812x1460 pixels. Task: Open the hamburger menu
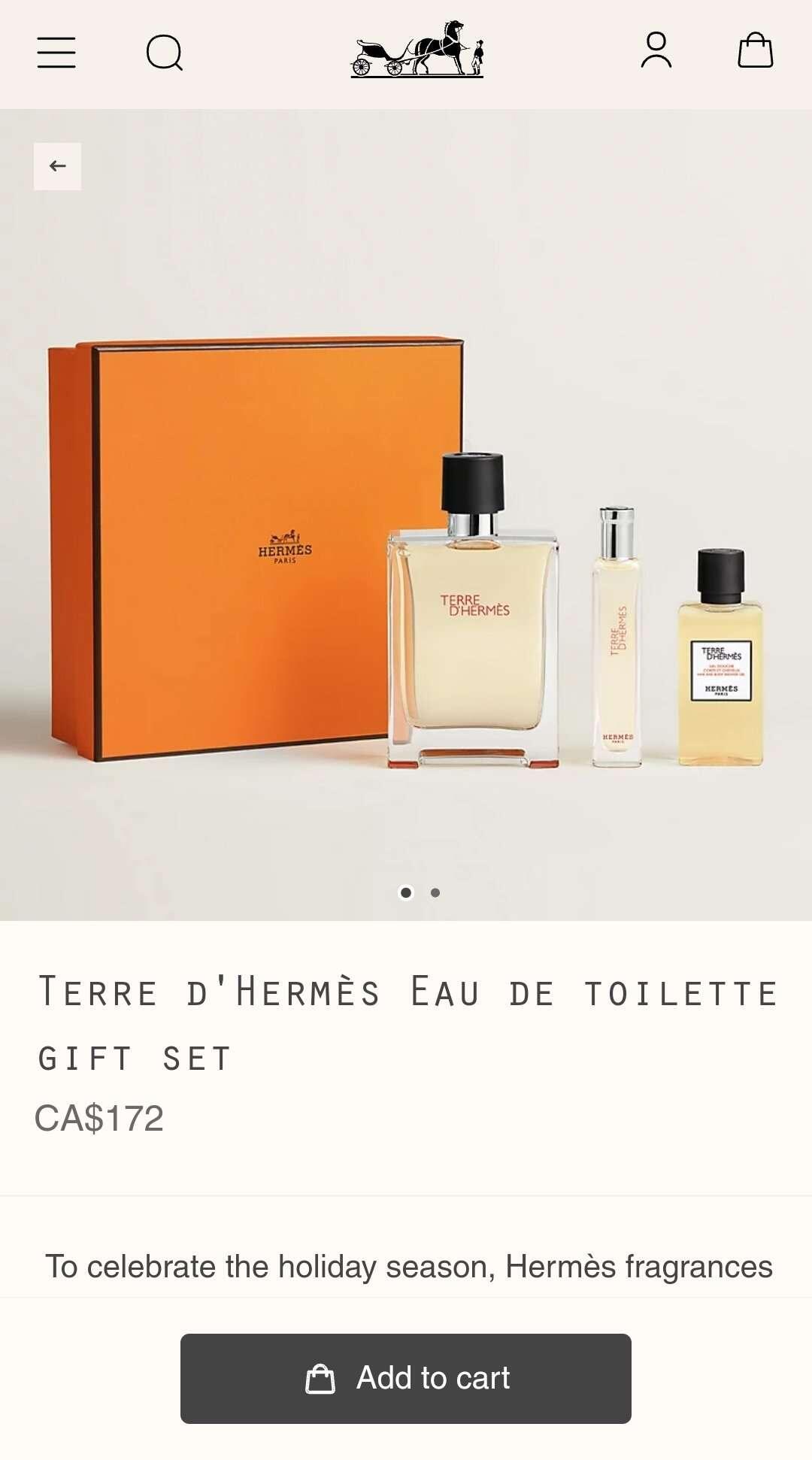pos(56,53)
